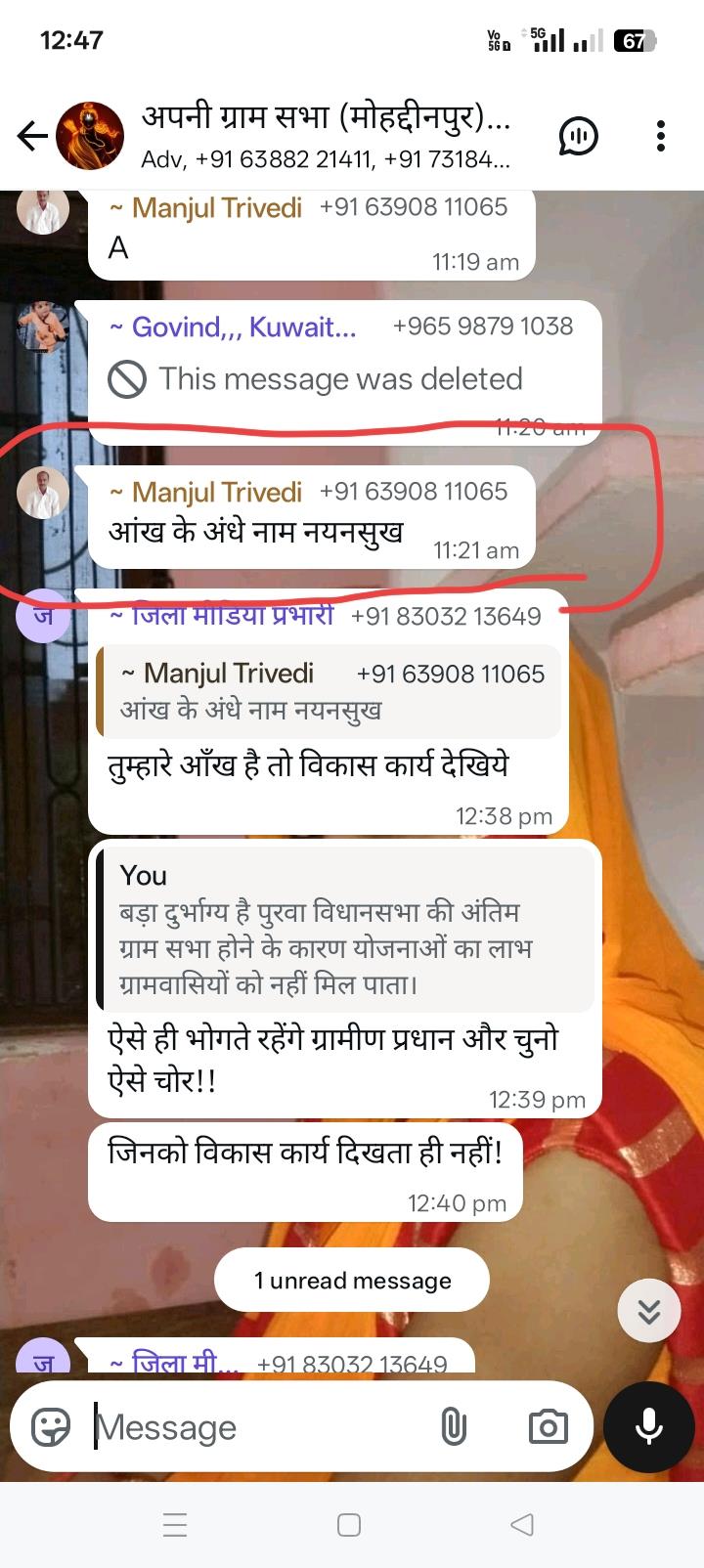Jump to the quoted Manjul Trivedi message
Screen dimensions: 704x1568
329,691
